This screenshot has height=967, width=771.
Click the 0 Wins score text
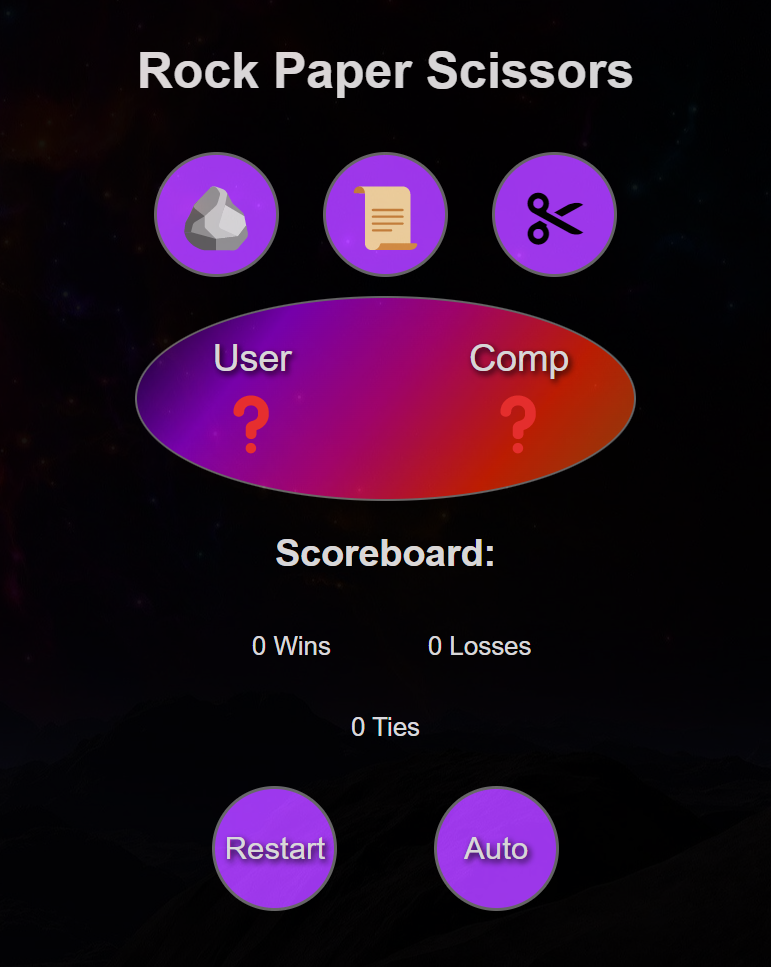pos(291,646)
